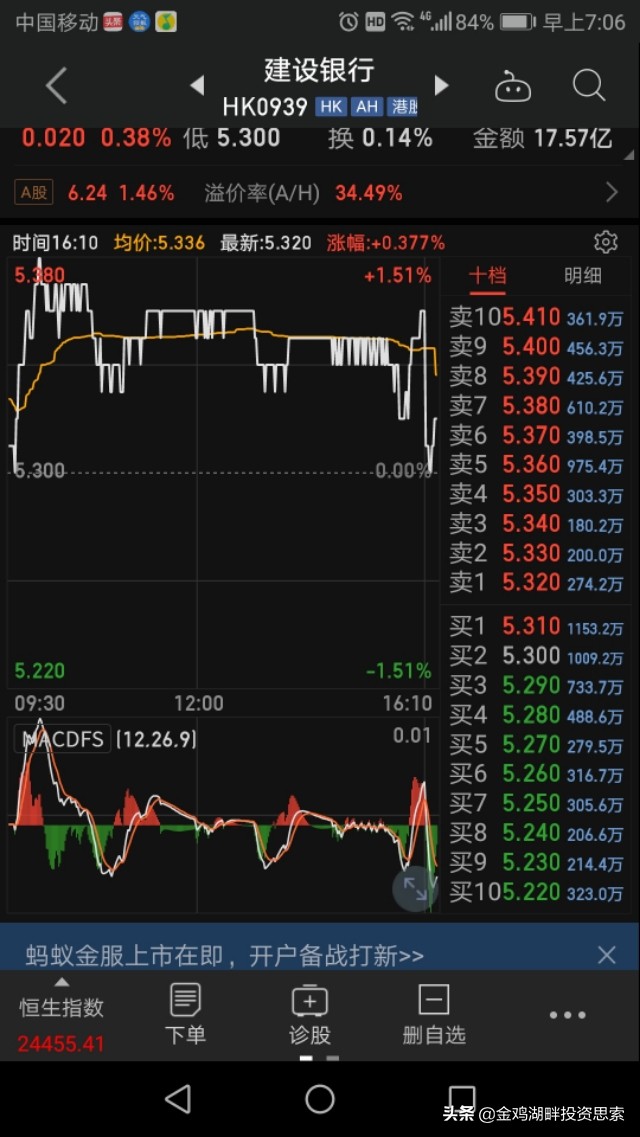
Task: Open chart settings gear
Action: (605, 242)
